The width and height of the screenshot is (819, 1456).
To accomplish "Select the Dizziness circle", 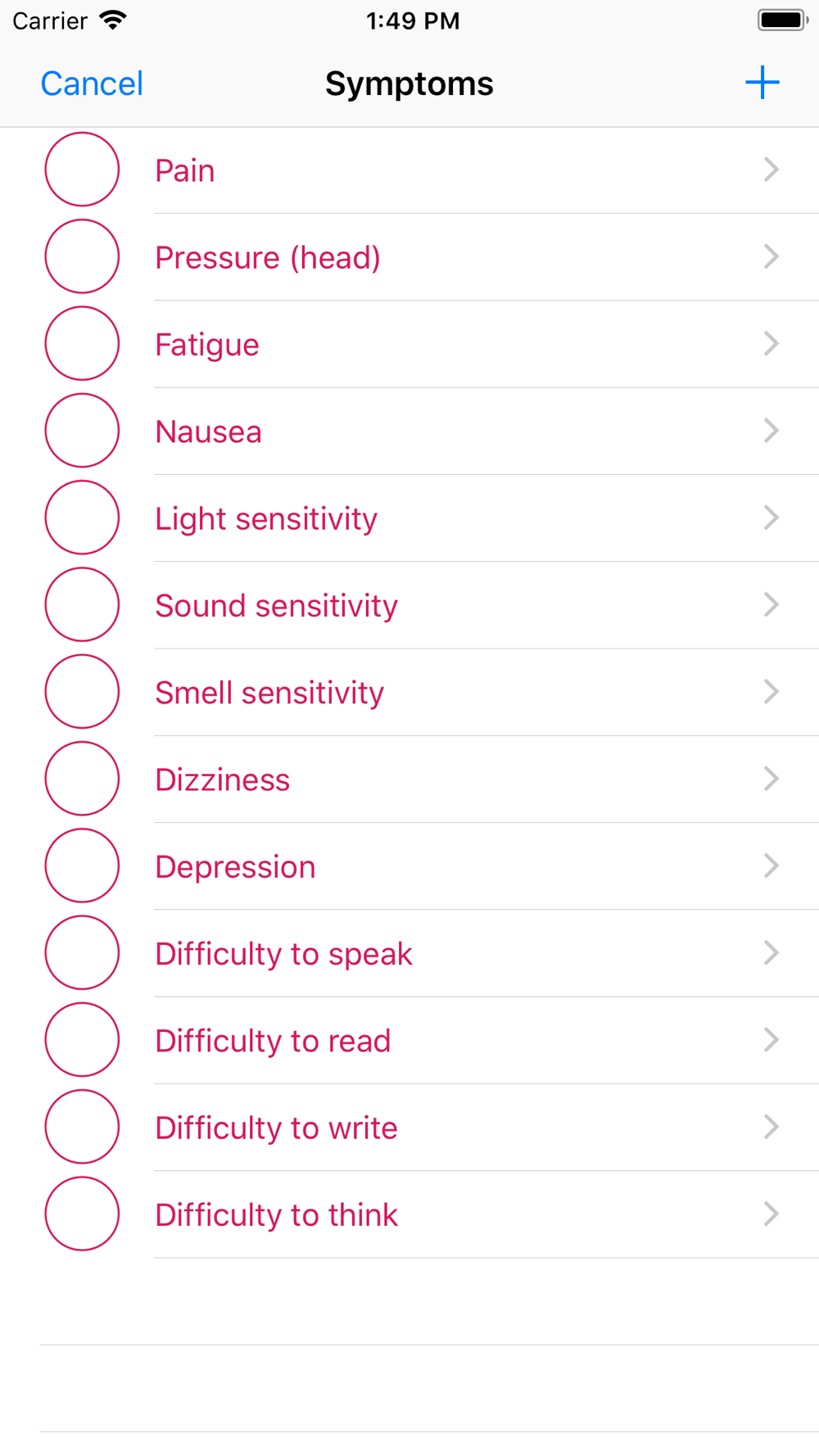I will pos(82,779).
